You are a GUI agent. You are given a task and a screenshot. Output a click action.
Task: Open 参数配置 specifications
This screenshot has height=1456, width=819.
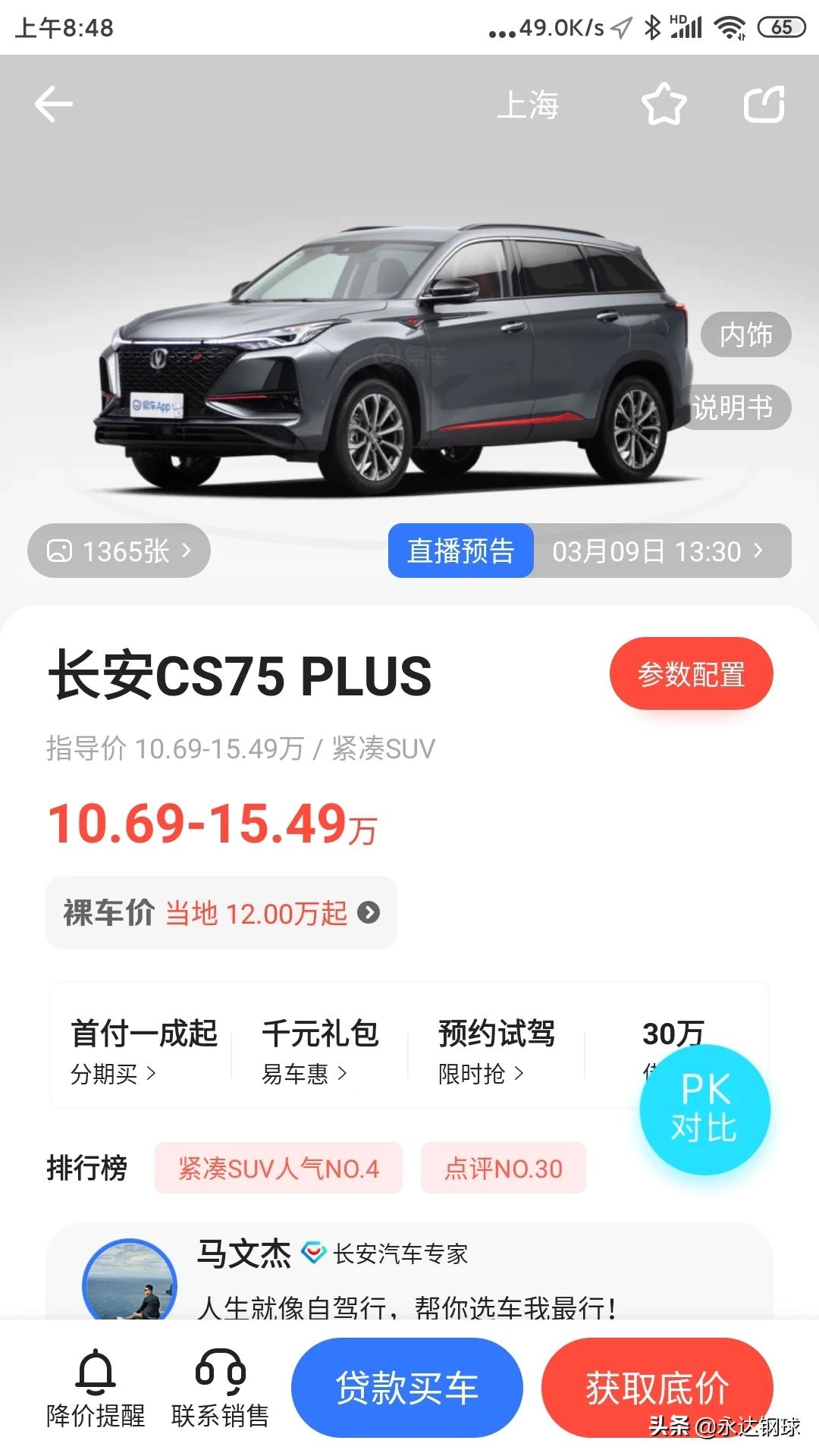(x=691, y=674)
